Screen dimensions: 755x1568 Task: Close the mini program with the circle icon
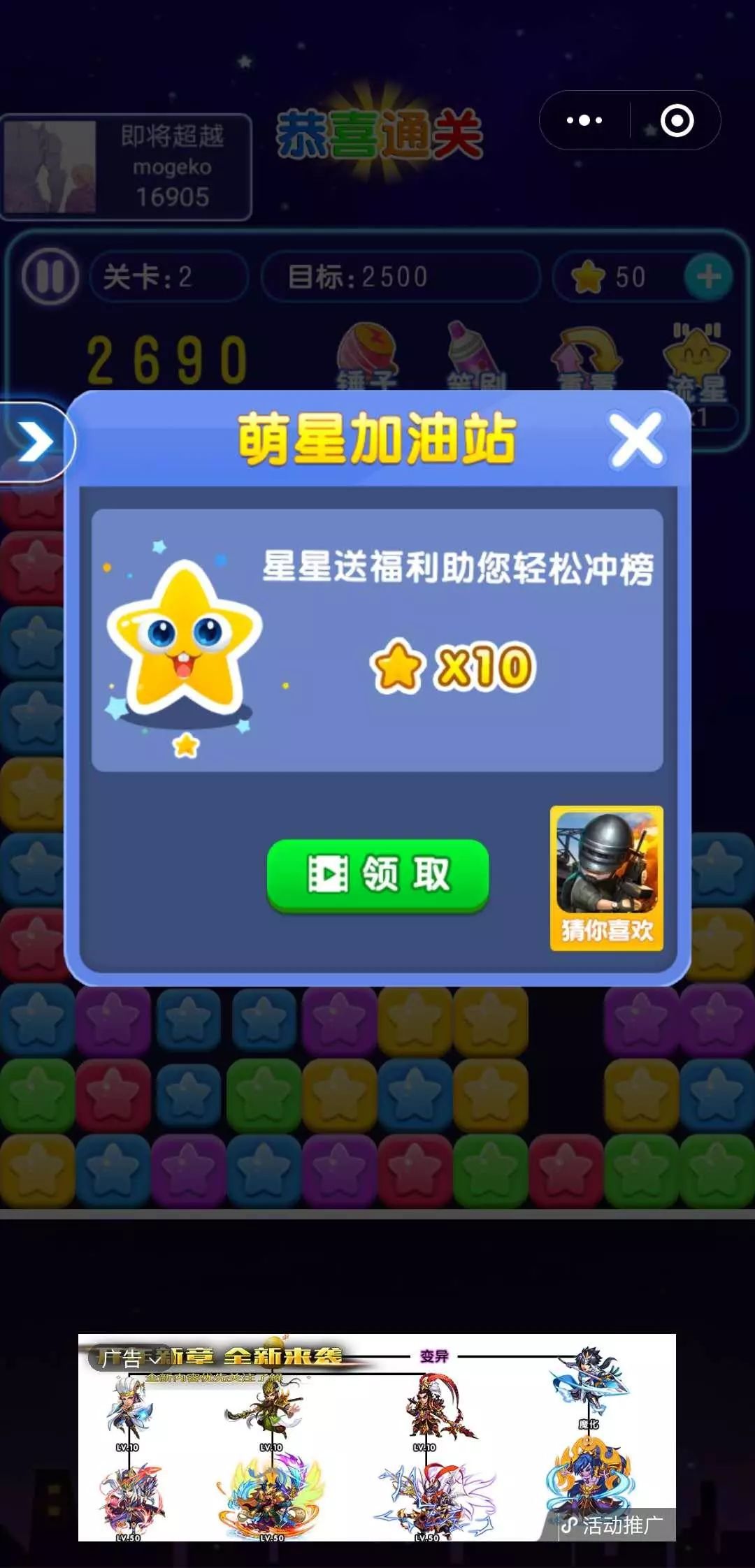click(677, 121)
